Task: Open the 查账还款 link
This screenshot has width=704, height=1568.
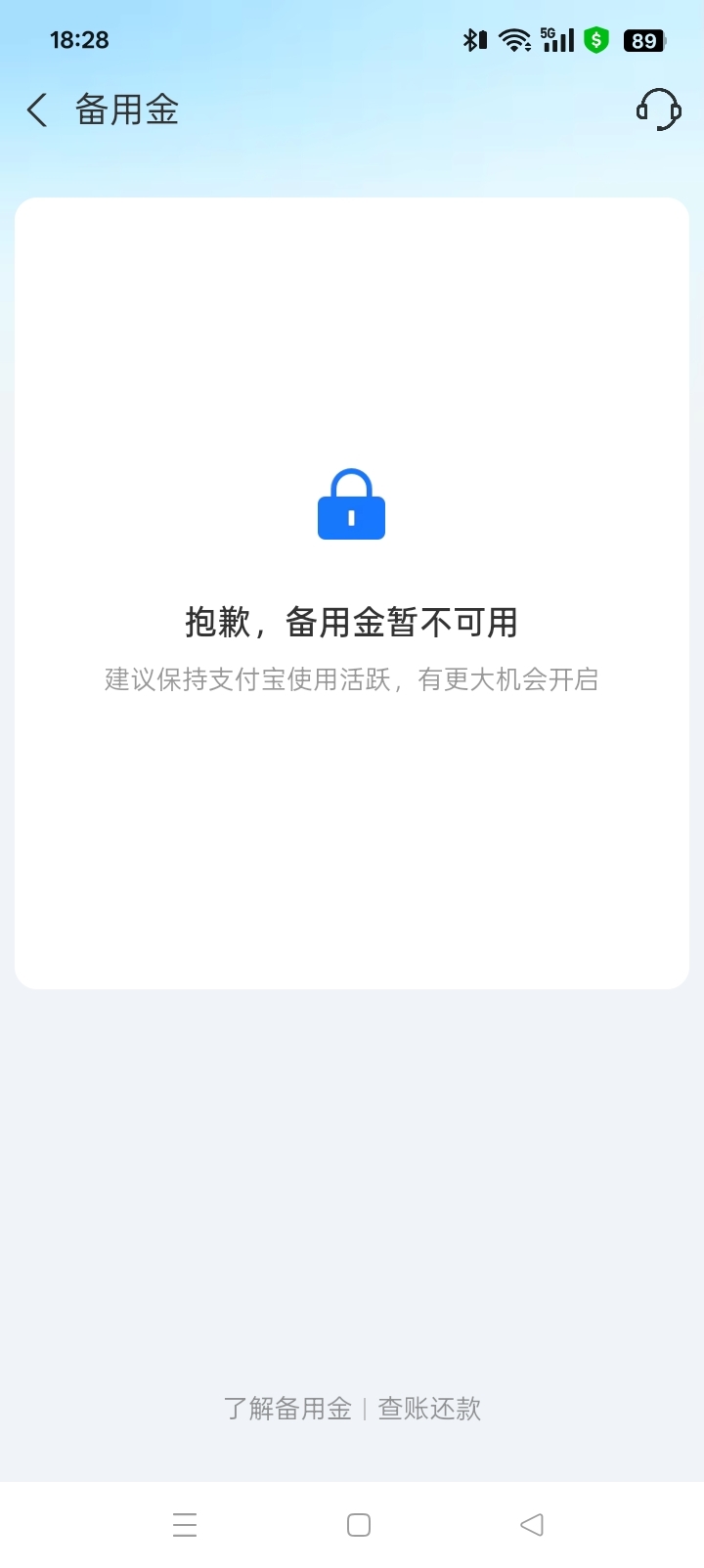Action: (x=429, y=1409)
